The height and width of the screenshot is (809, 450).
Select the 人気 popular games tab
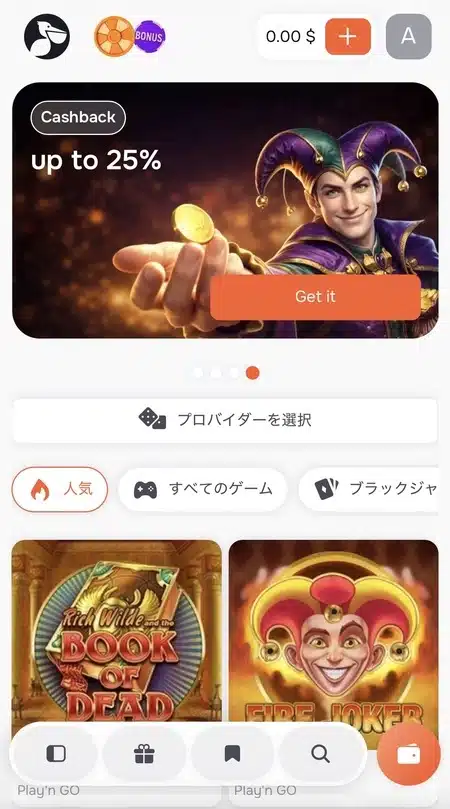(60, 489)
